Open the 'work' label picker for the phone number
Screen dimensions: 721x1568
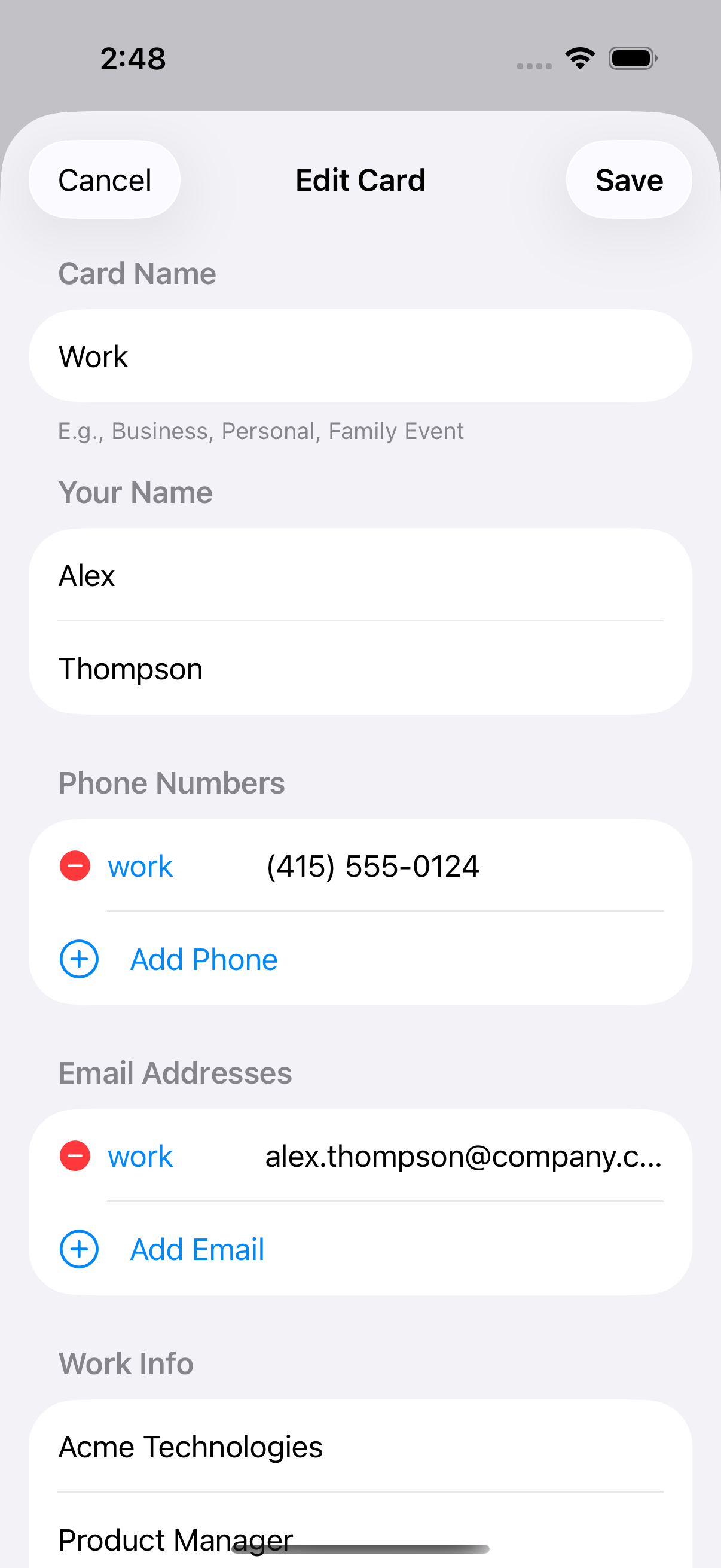pos(139,866)
